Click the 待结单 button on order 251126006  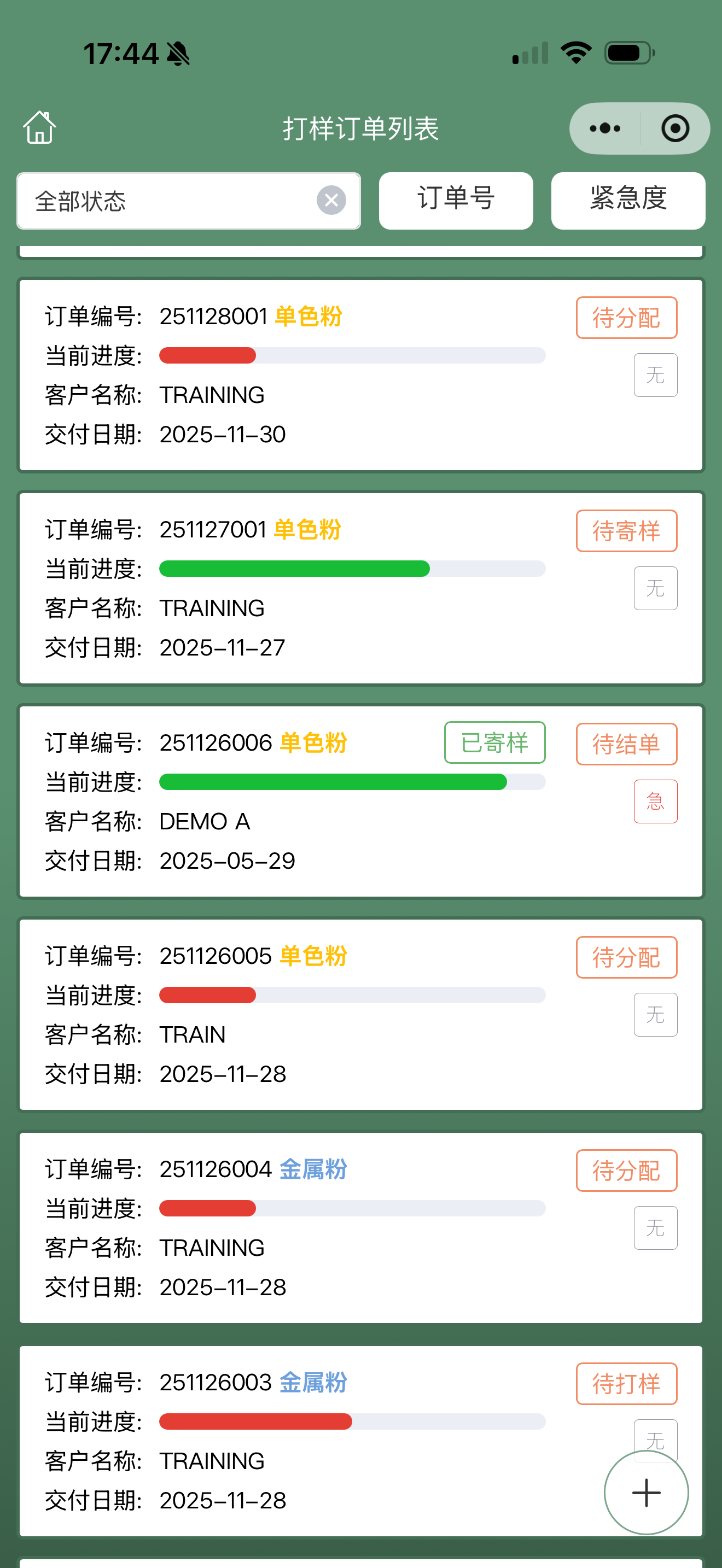626,744
